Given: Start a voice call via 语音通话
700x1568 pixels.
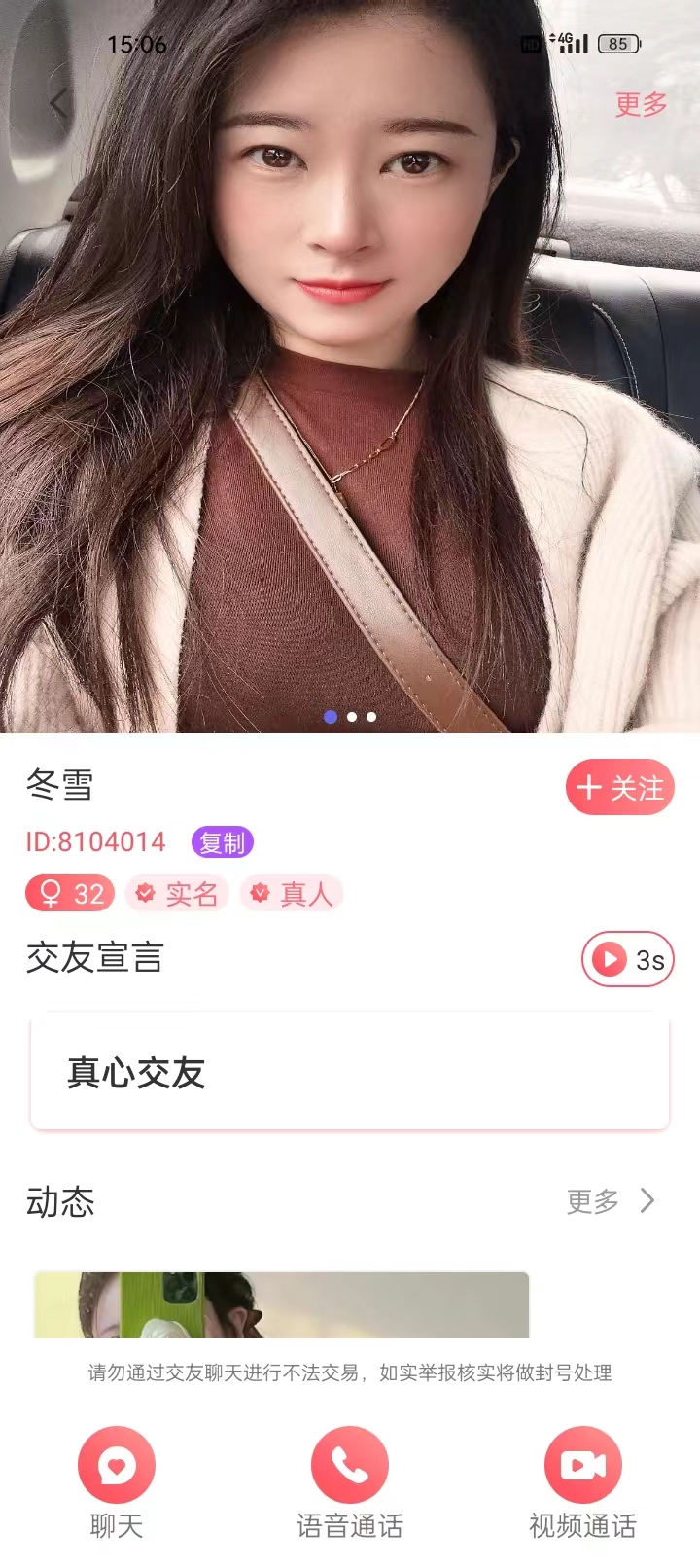Looking at the screenshot, I should pos(350,1482).
